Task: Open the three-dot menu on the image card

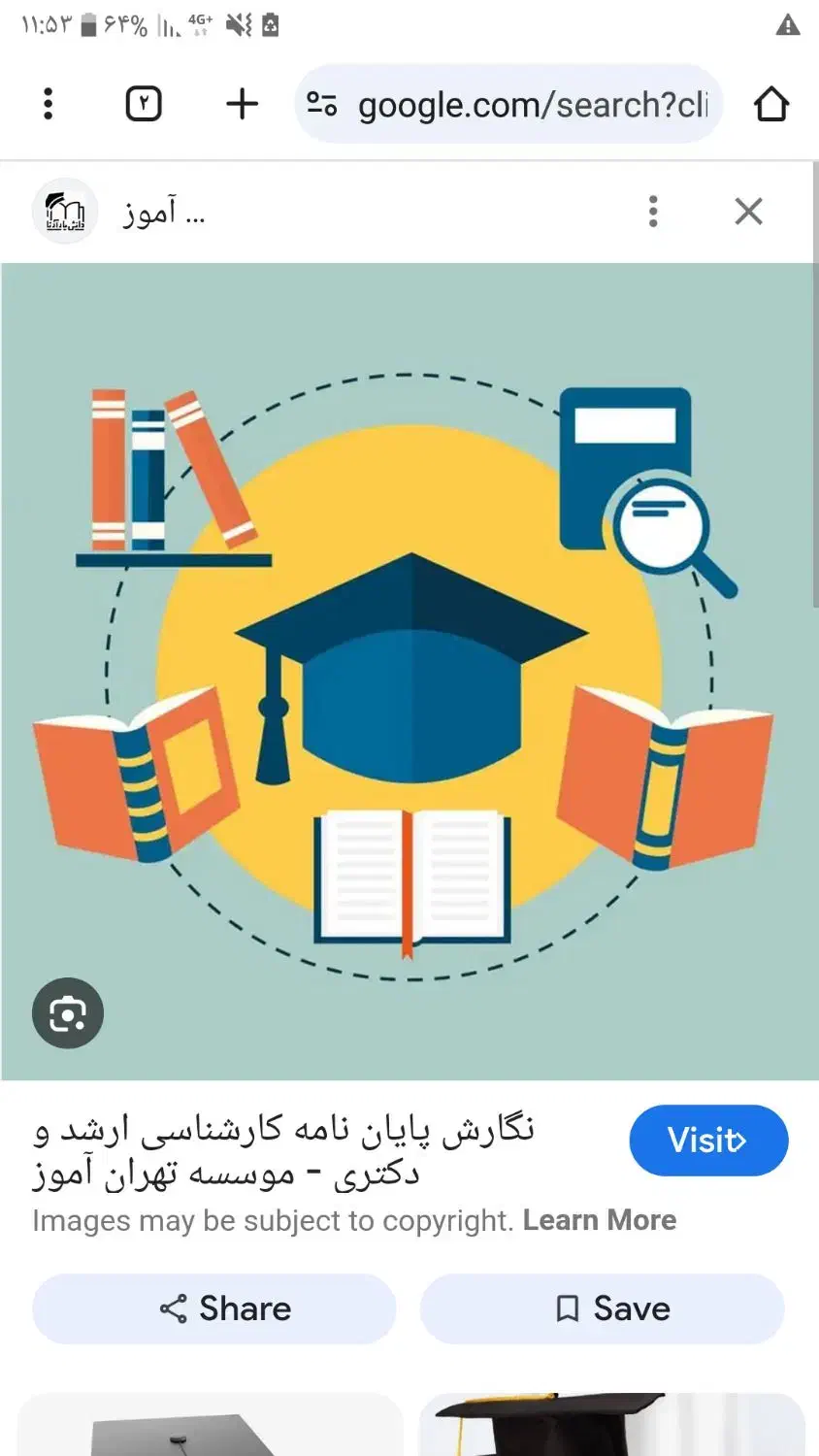Action: 653,211
